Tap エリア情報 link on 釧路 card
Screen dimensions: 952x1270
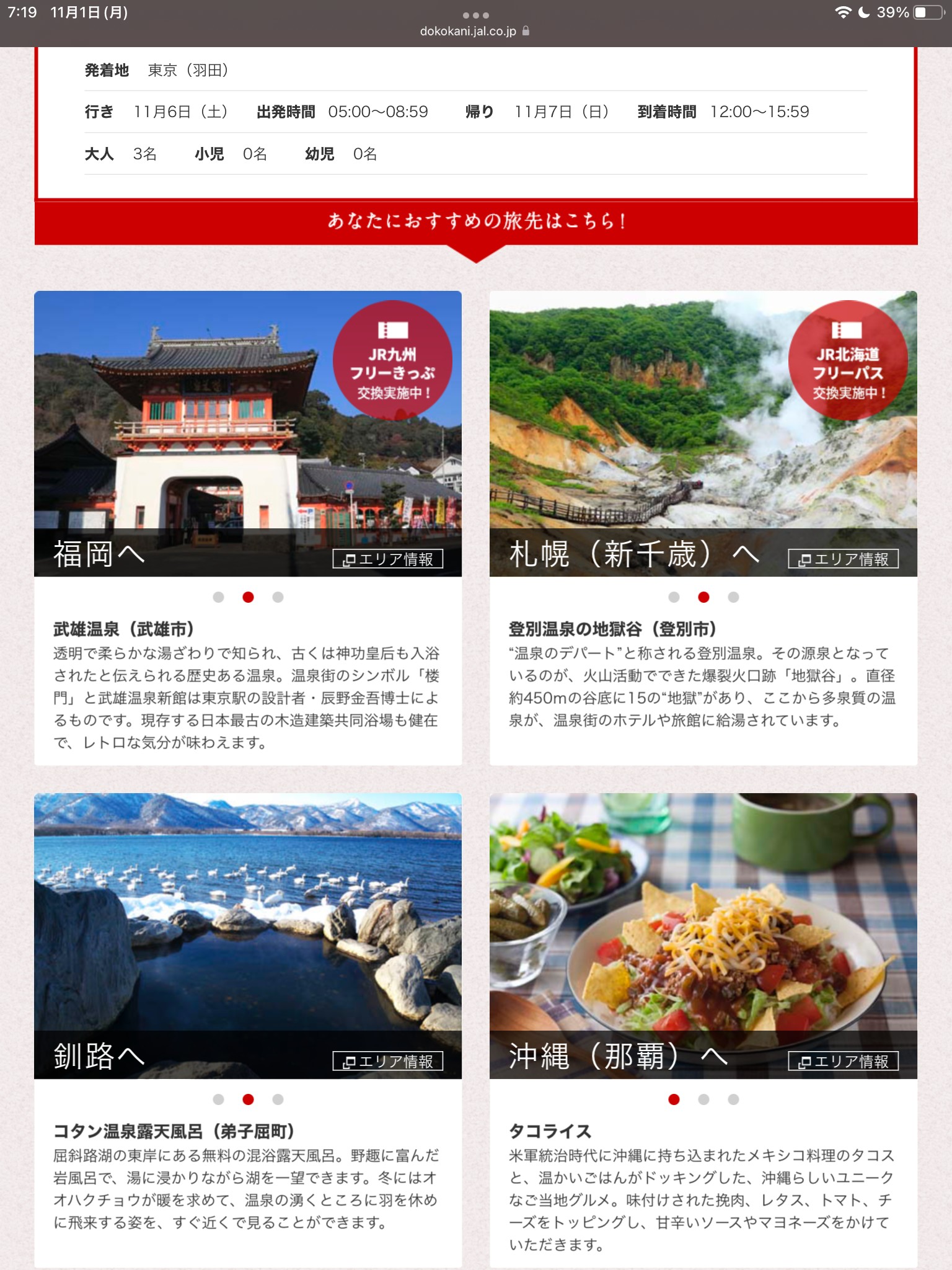pos(388,1062)
